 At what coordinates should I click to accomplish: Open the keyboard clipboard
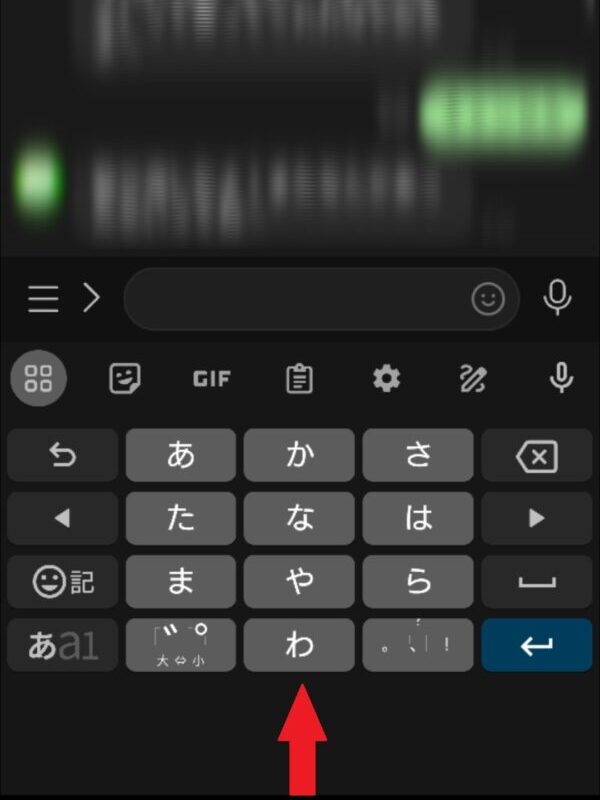(x=299, y=379)
